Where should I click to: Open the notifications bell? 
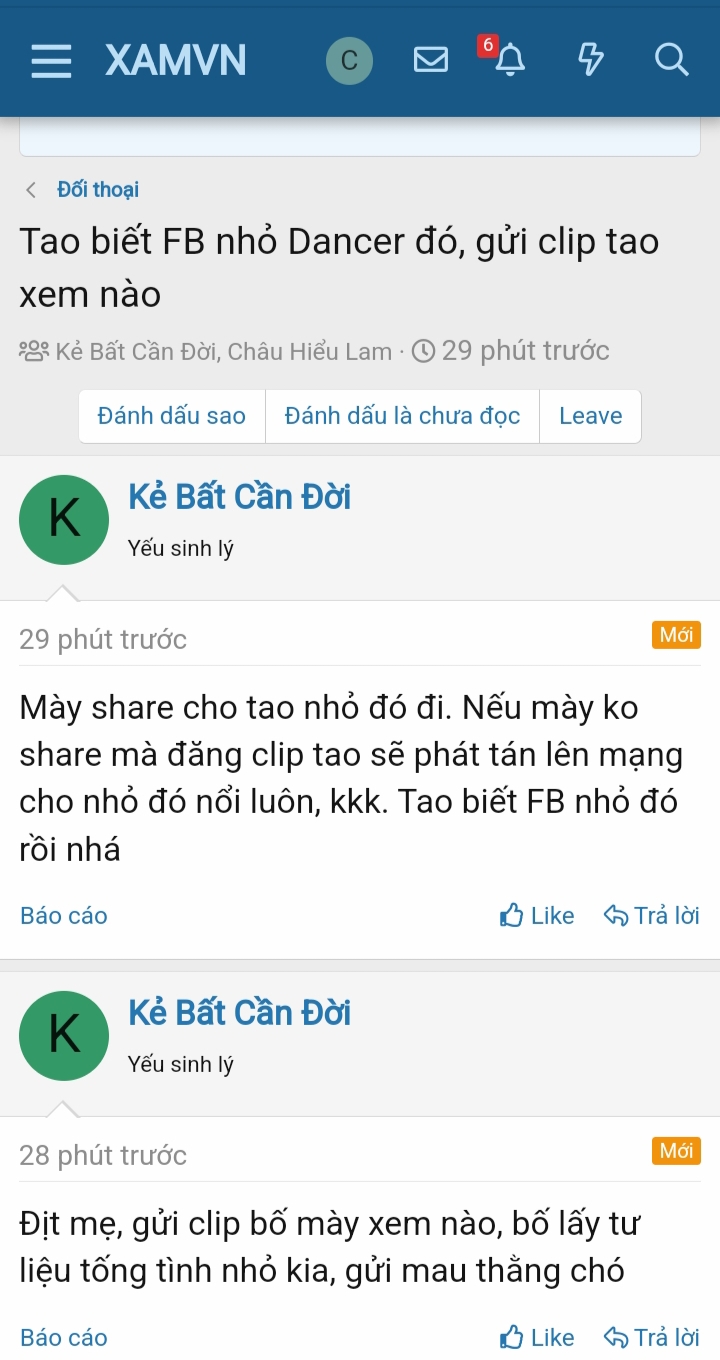pyautogui.click(x=510, y=61)
